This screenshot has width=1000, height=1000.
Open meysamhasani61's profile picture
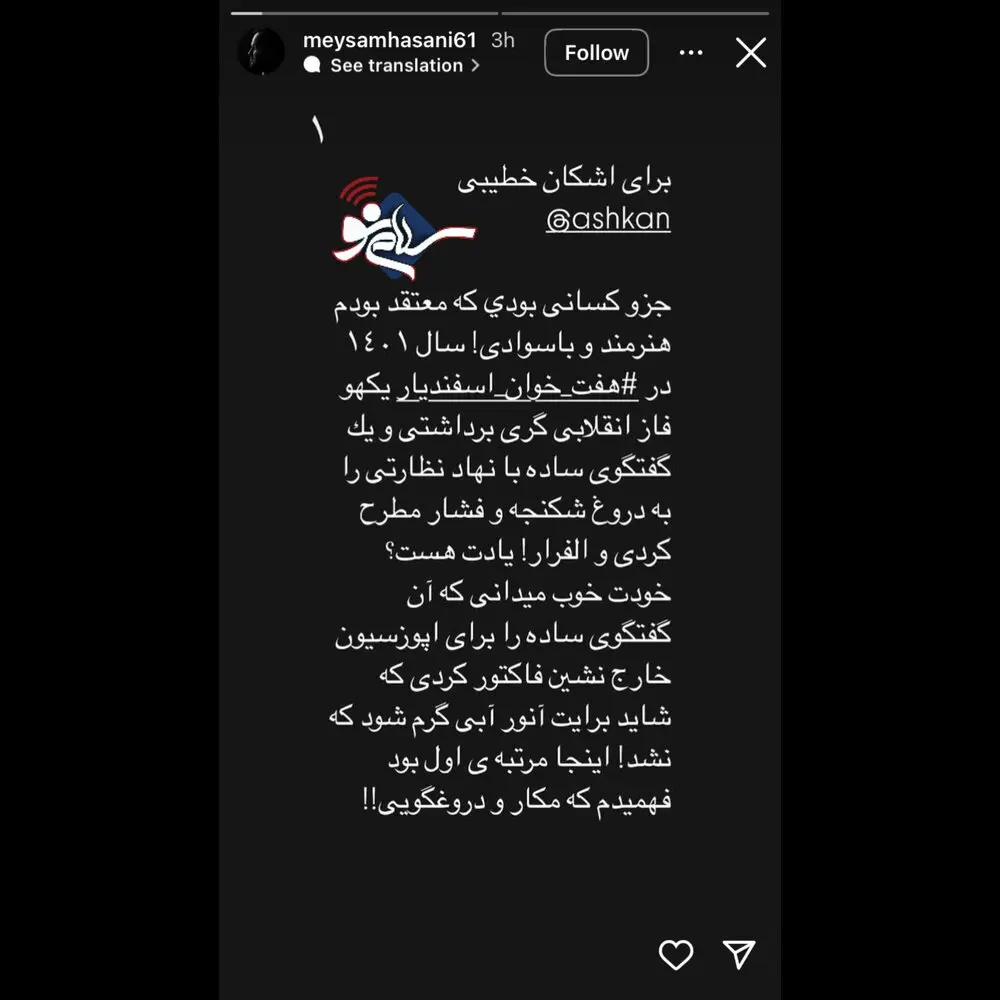pos(261,52)
